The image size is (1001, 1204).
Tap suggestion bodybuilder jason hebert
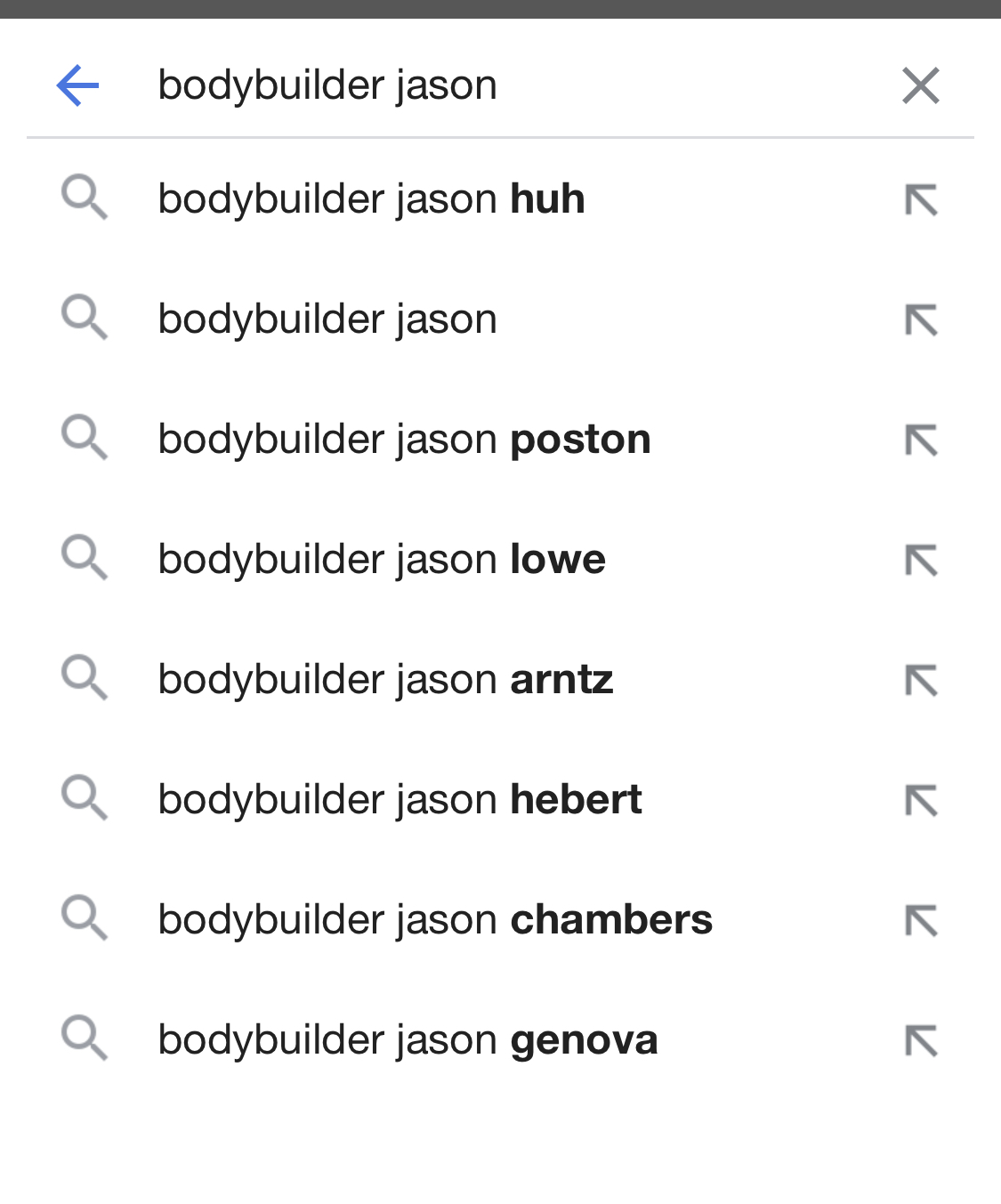click(400, 799)
